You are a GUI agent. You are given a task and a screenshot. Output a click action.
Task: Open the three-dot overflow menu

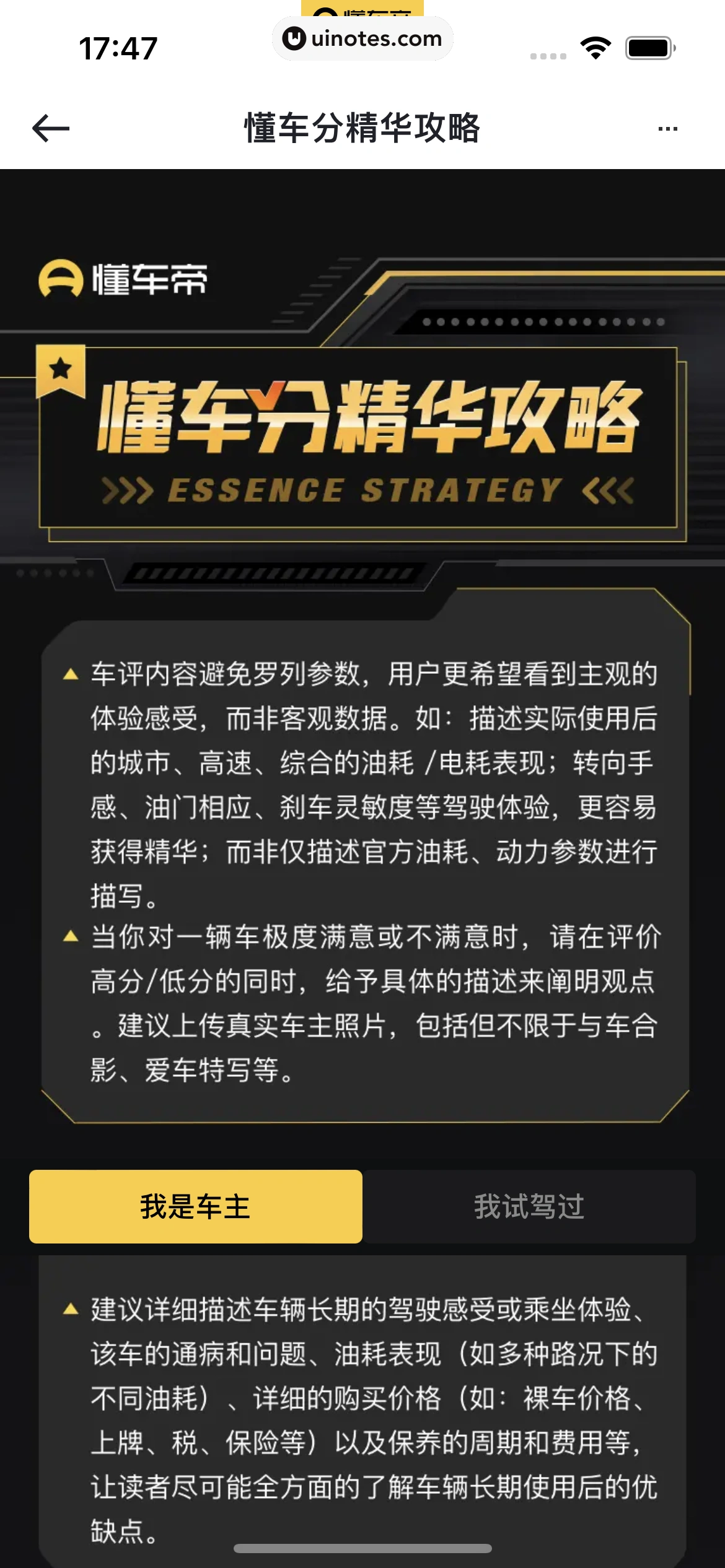click(667, 129)
